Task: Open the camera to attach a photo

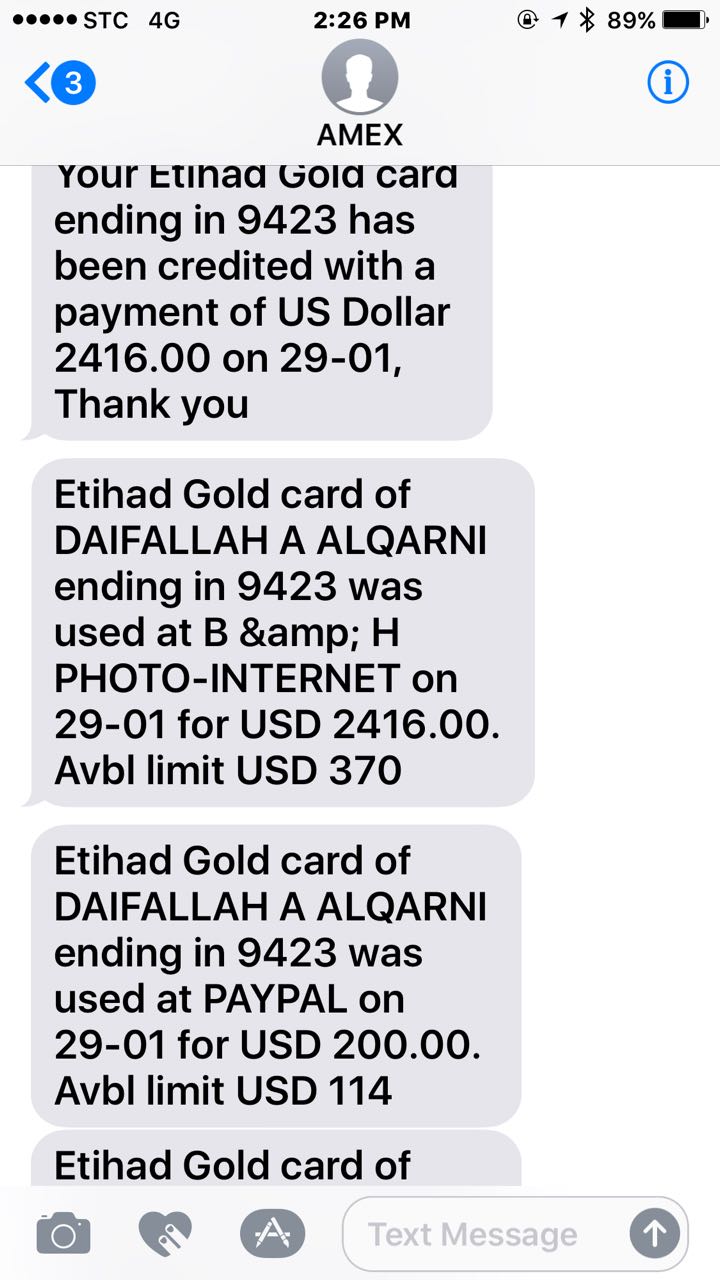Action: click(x=63, y=1234)
